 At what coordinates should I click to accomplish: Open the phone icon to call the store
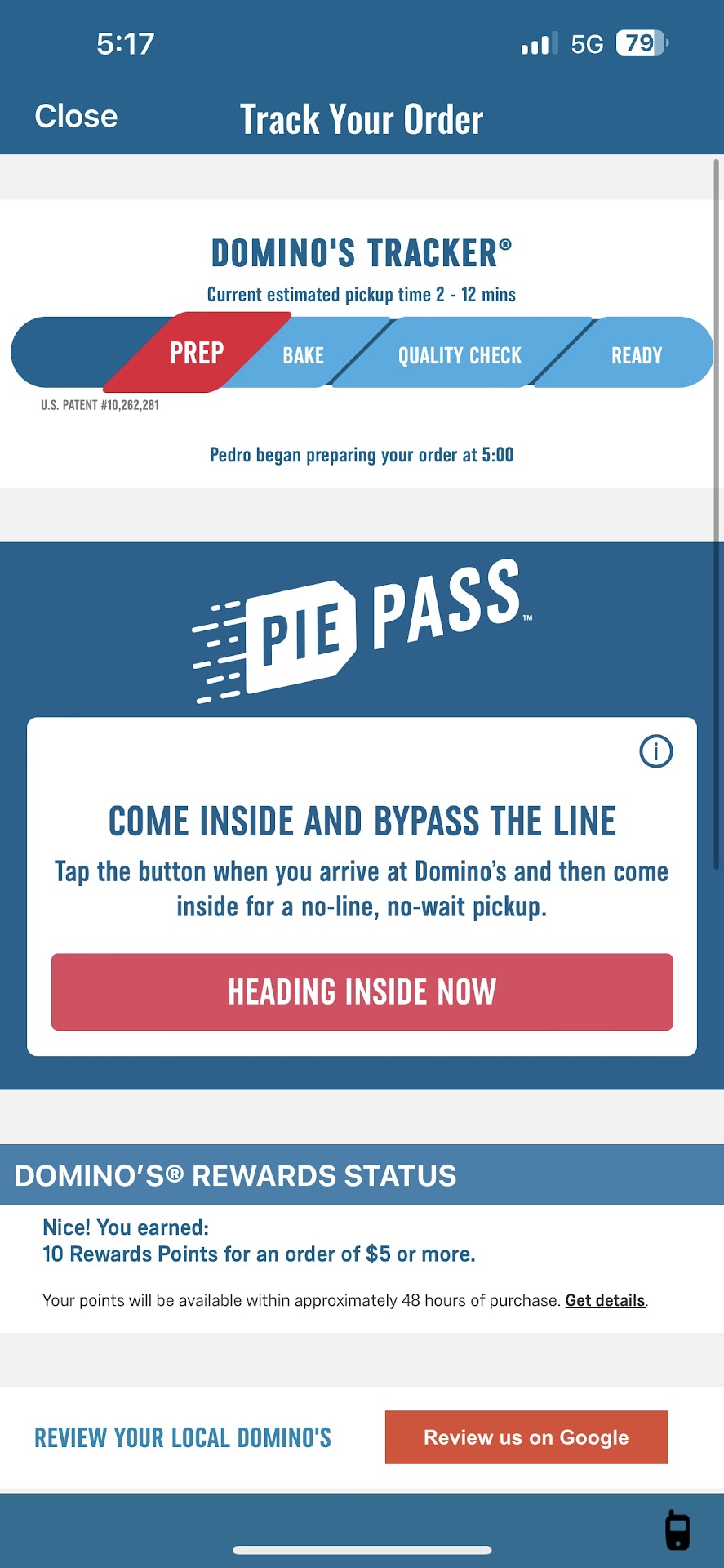[677, 1530]
